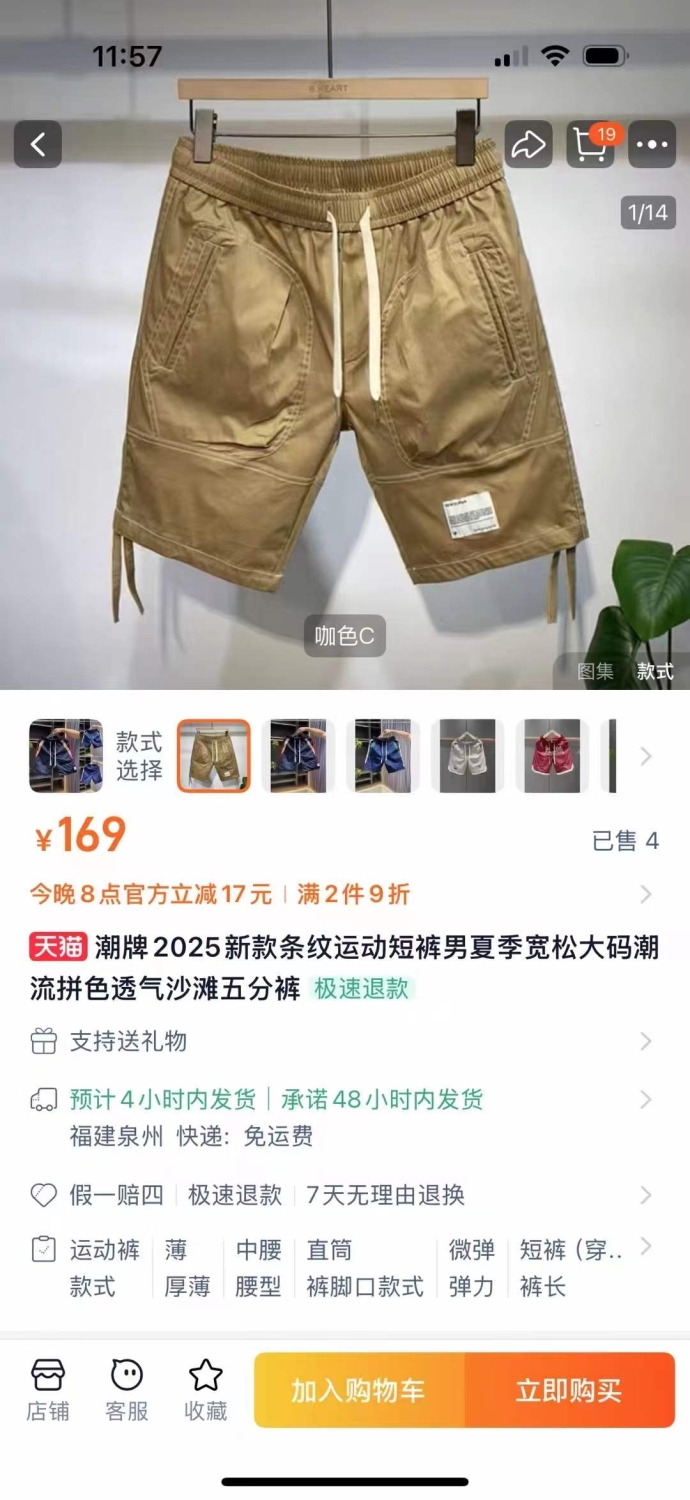690x1500 pixels.
Task: Select the red shorts style thumbnail
Action: [x=552, y=756]
